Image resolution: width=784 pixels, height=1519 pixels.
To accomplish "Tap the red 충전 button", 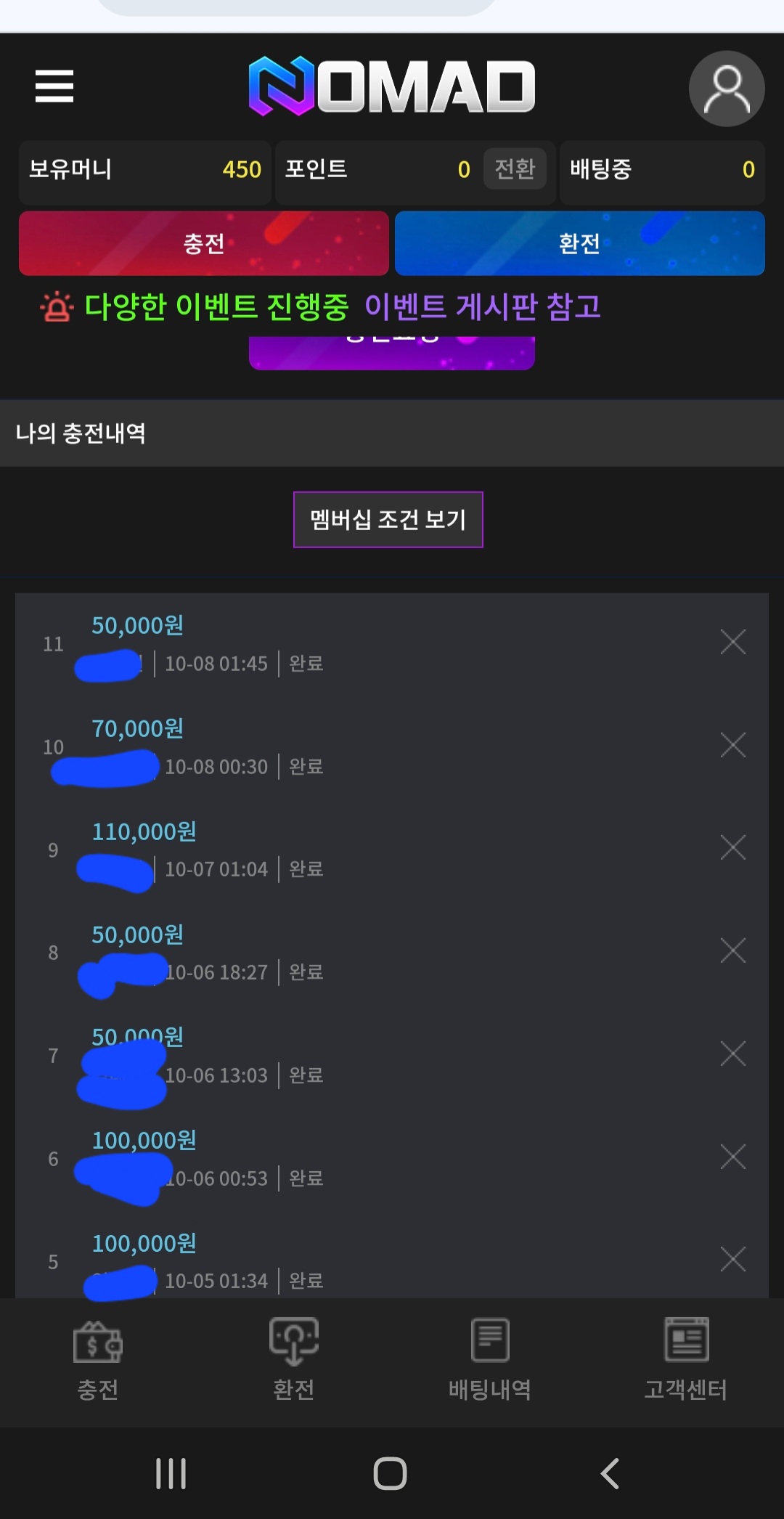I will coord(204,243).
